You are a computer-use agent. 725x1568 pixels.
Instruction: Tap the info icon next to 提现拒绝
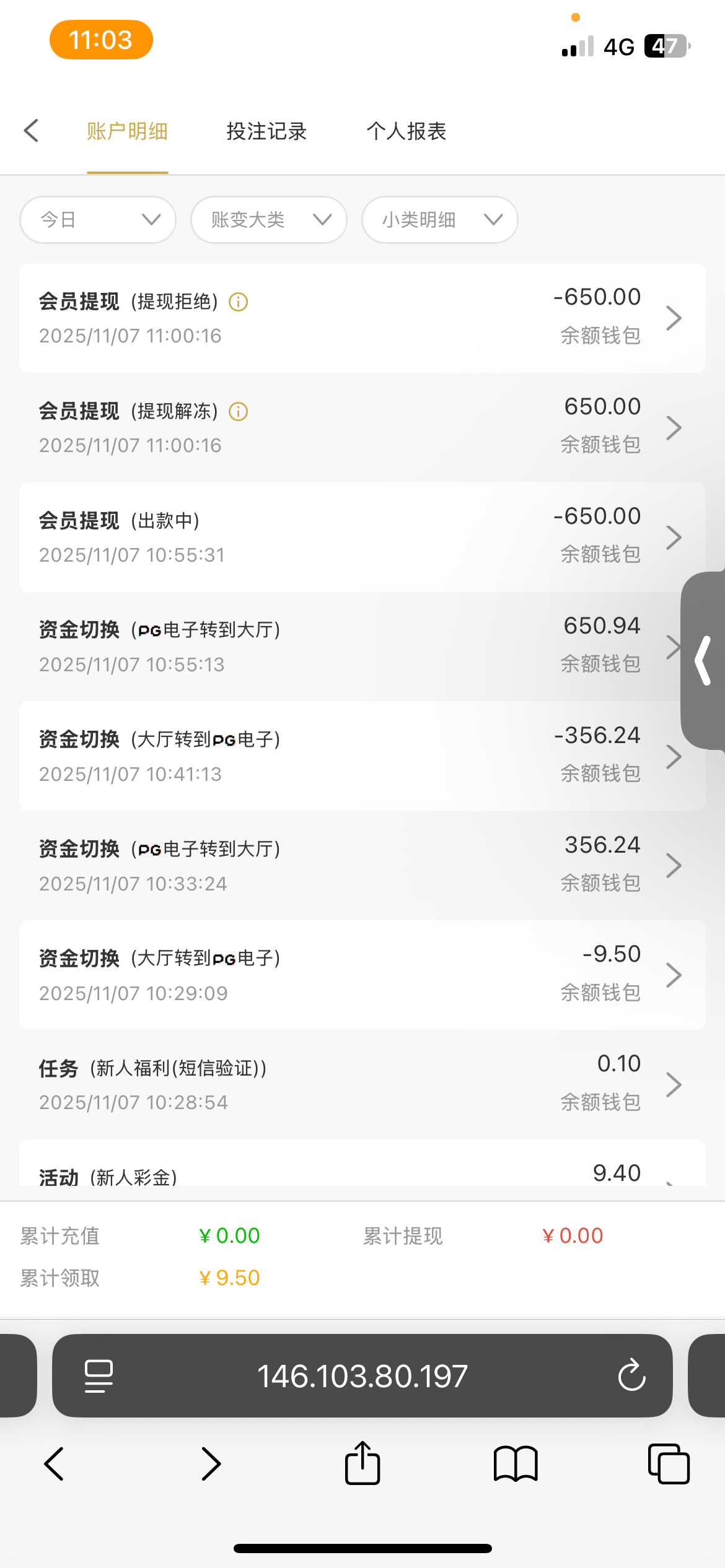(x=238, y=302)
